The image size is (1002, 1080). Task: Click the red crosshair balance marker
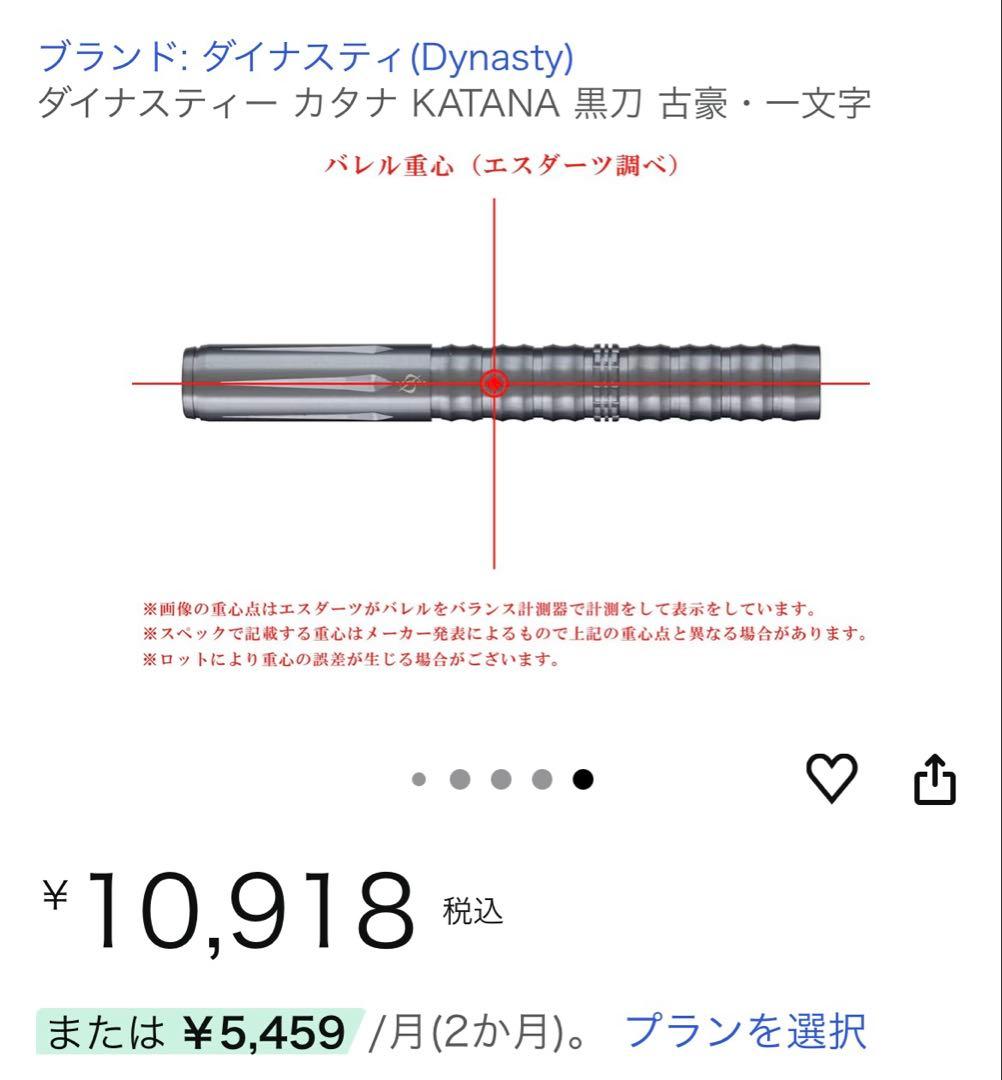tap(495, 382)
